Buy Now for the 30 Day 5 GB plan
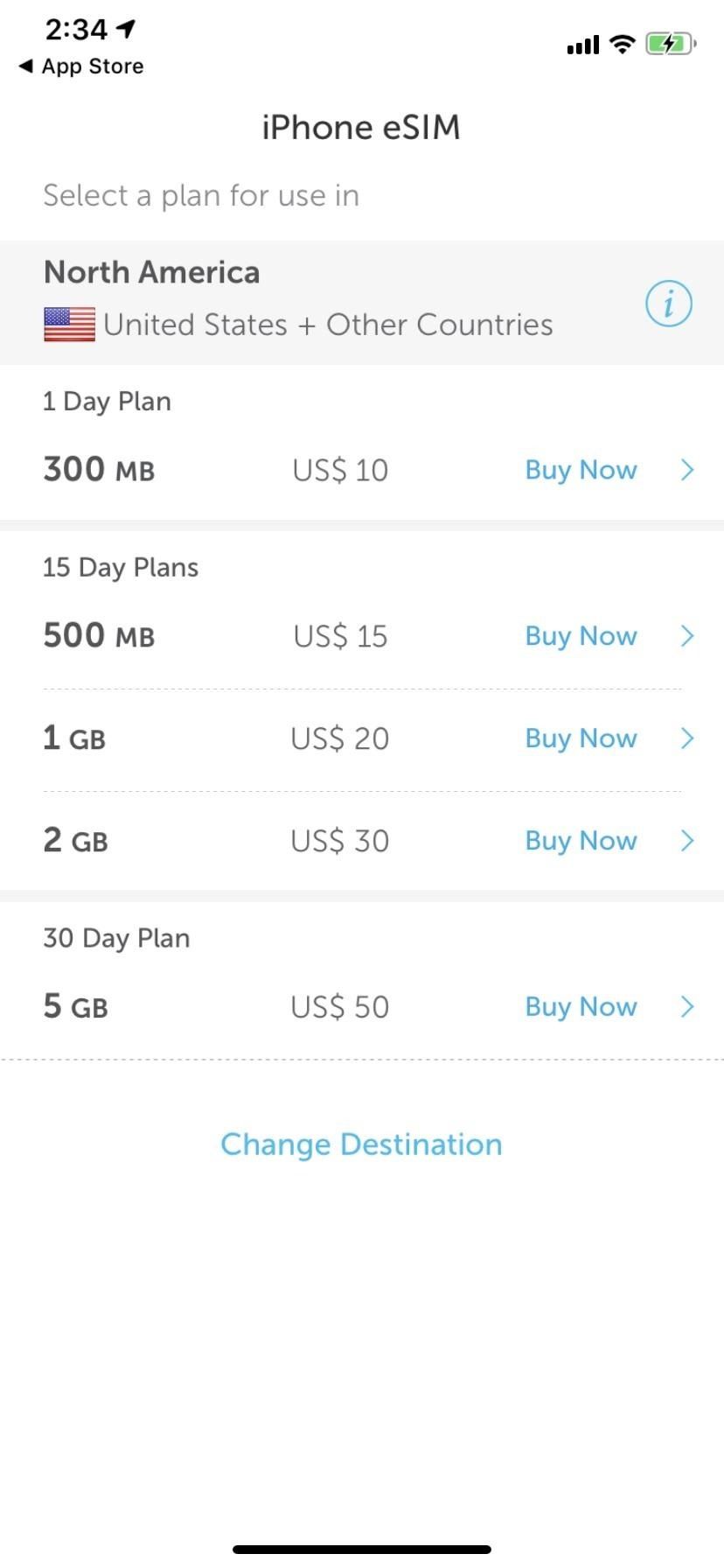The height and width of the screenshot is (1568, 724). [x=580, y=1007]
